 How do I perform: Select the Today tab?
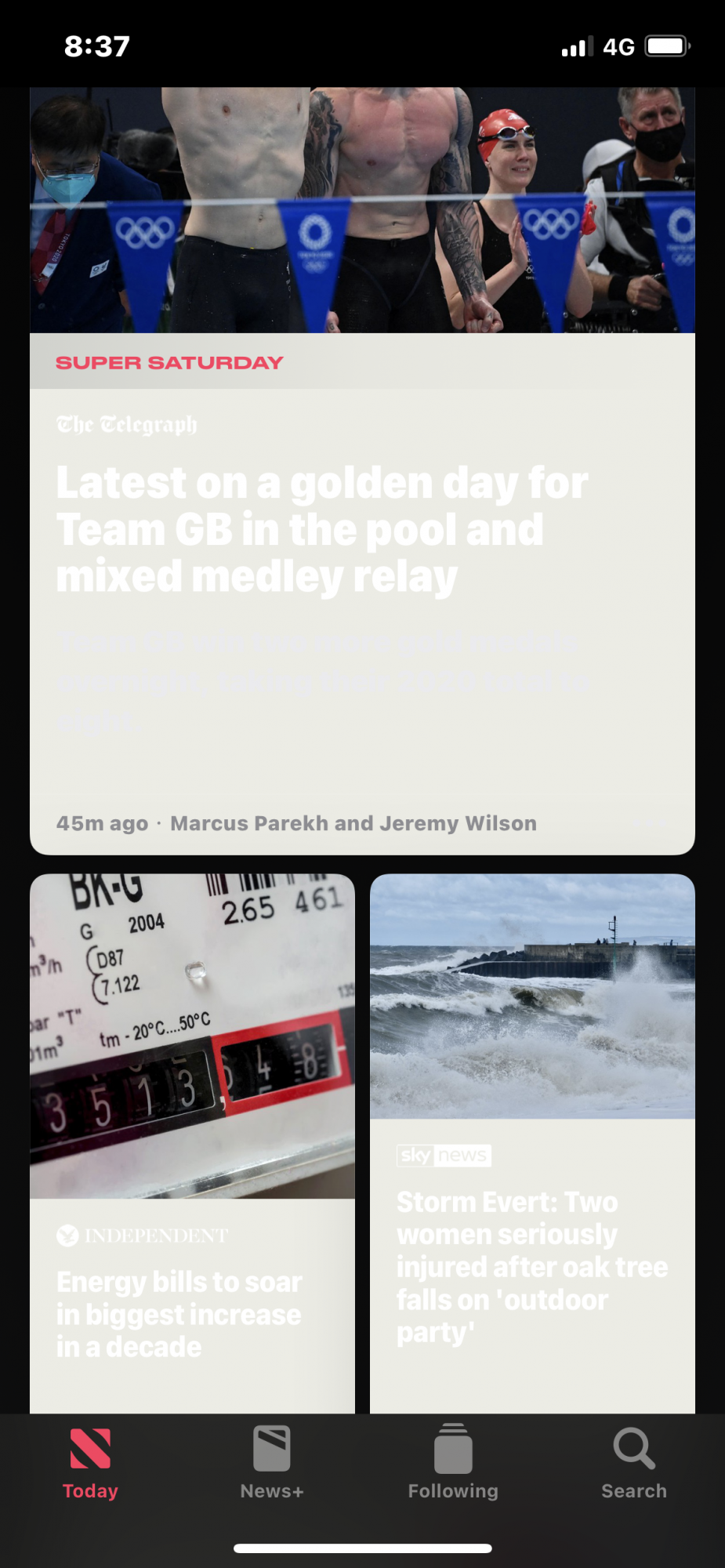pyautogui.click(x=90, y=1462)
